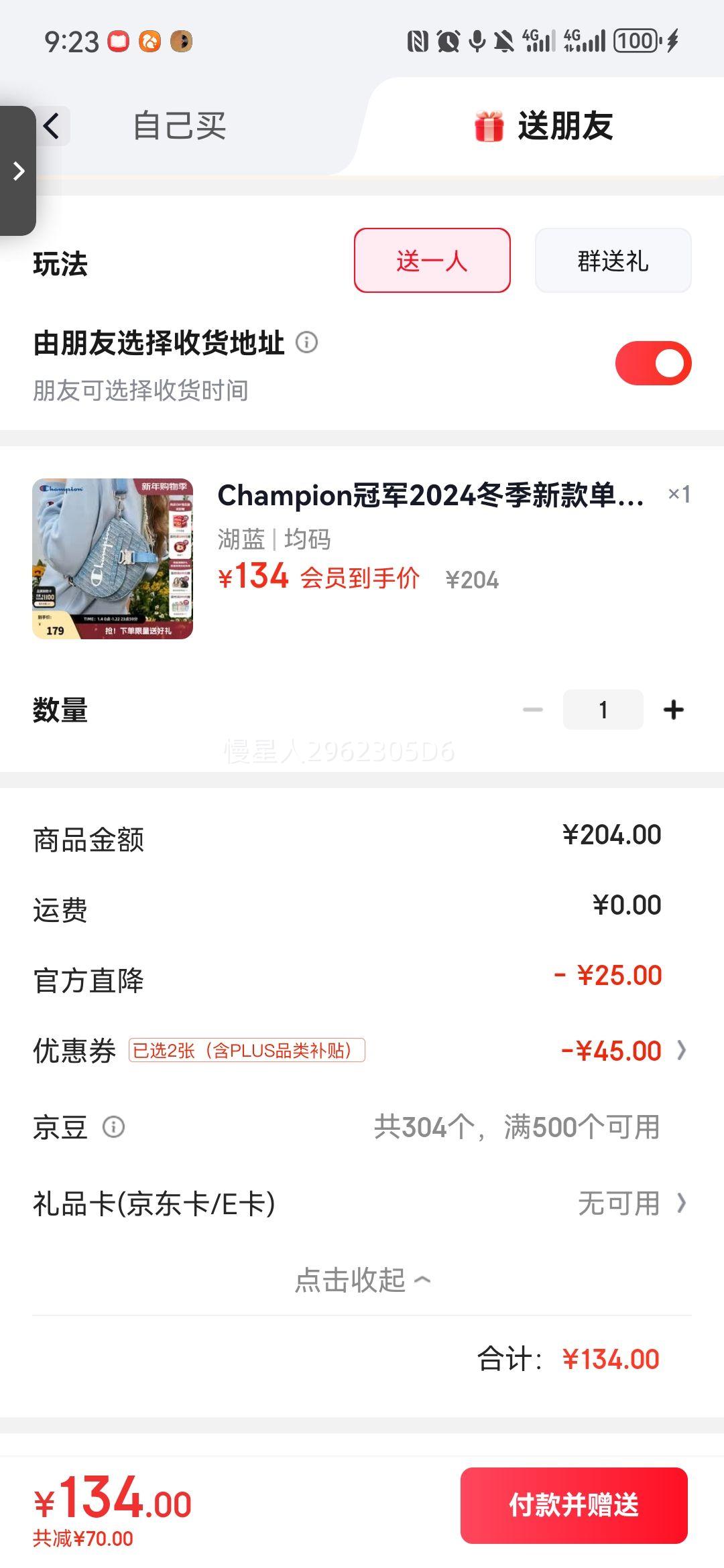Select the 送一人 option

click(x=432, y=261)
